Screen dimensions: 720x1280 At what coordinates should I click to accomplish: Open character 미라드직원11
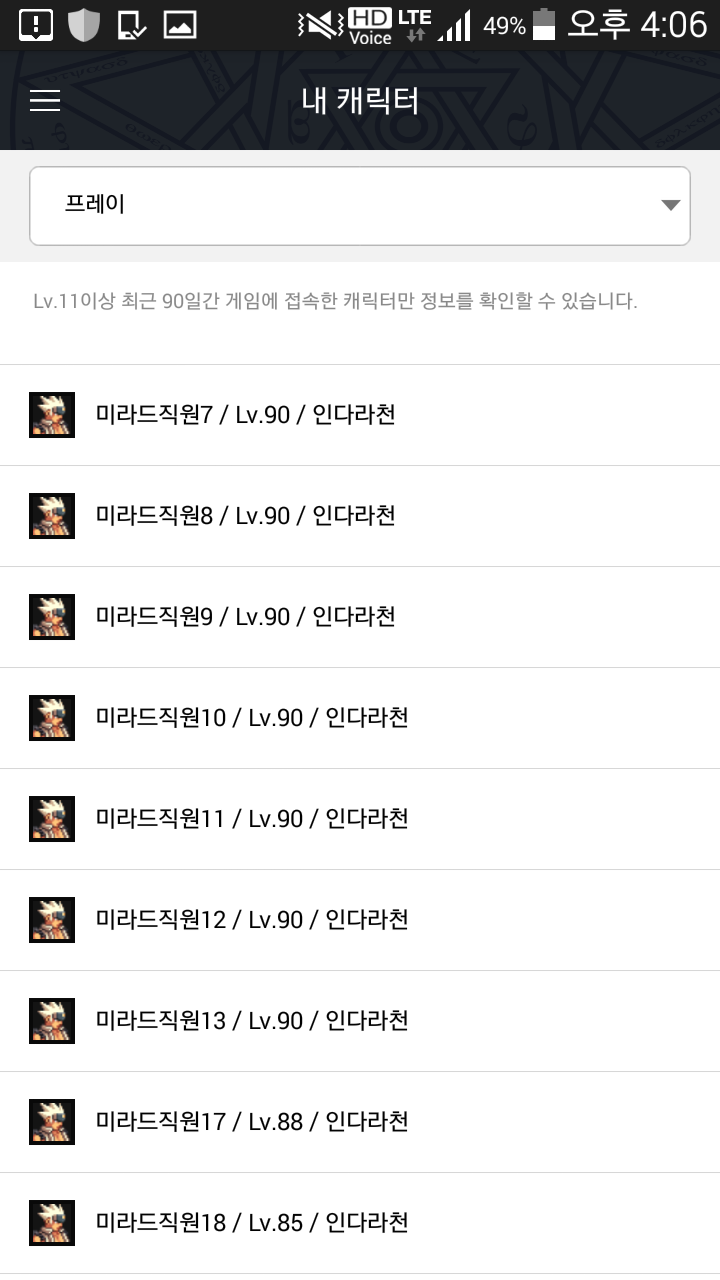coord(360,819)
